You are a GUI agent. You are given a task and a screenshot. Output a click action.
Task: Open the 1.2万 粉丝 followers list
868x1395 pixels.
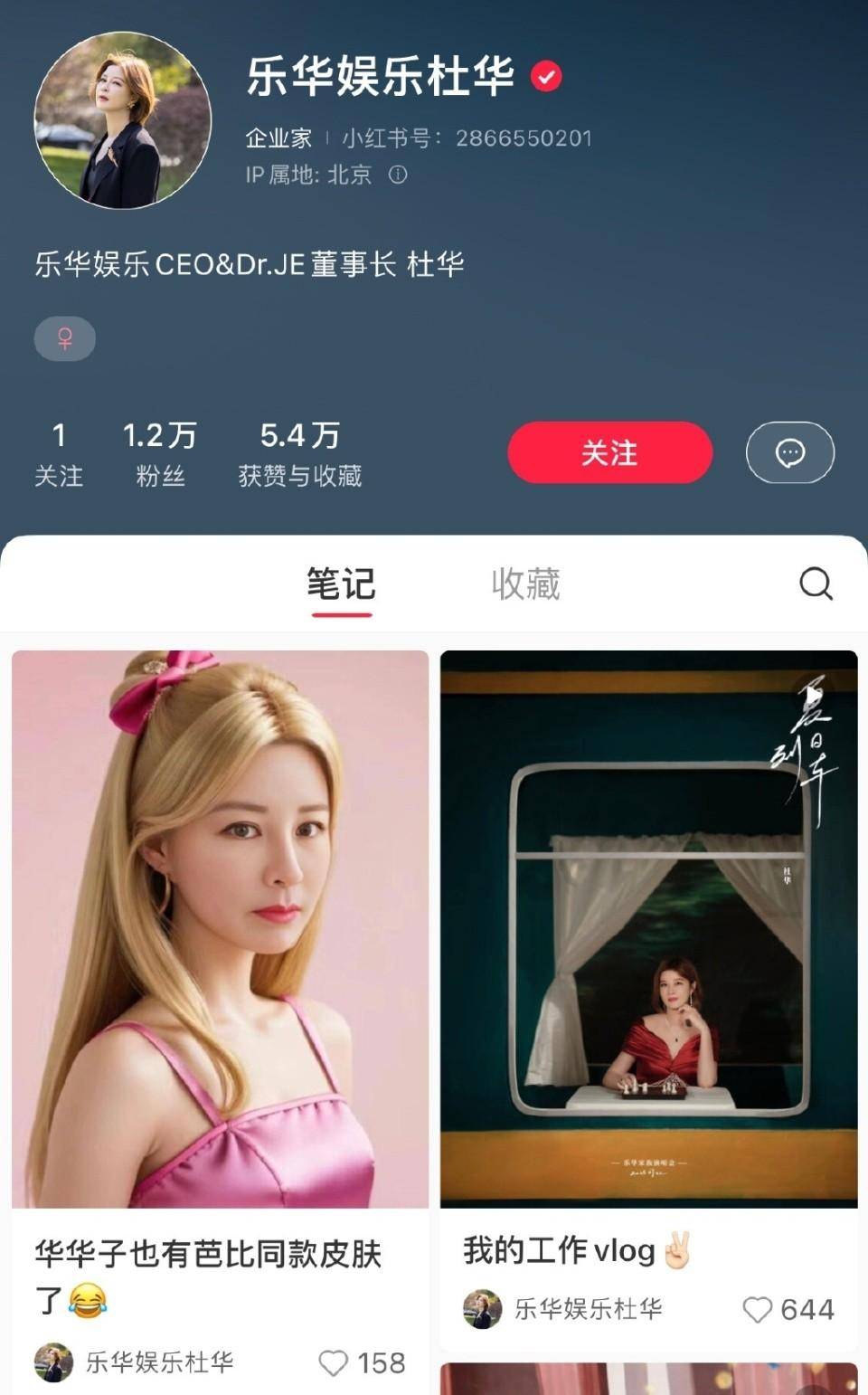(160, 454)
